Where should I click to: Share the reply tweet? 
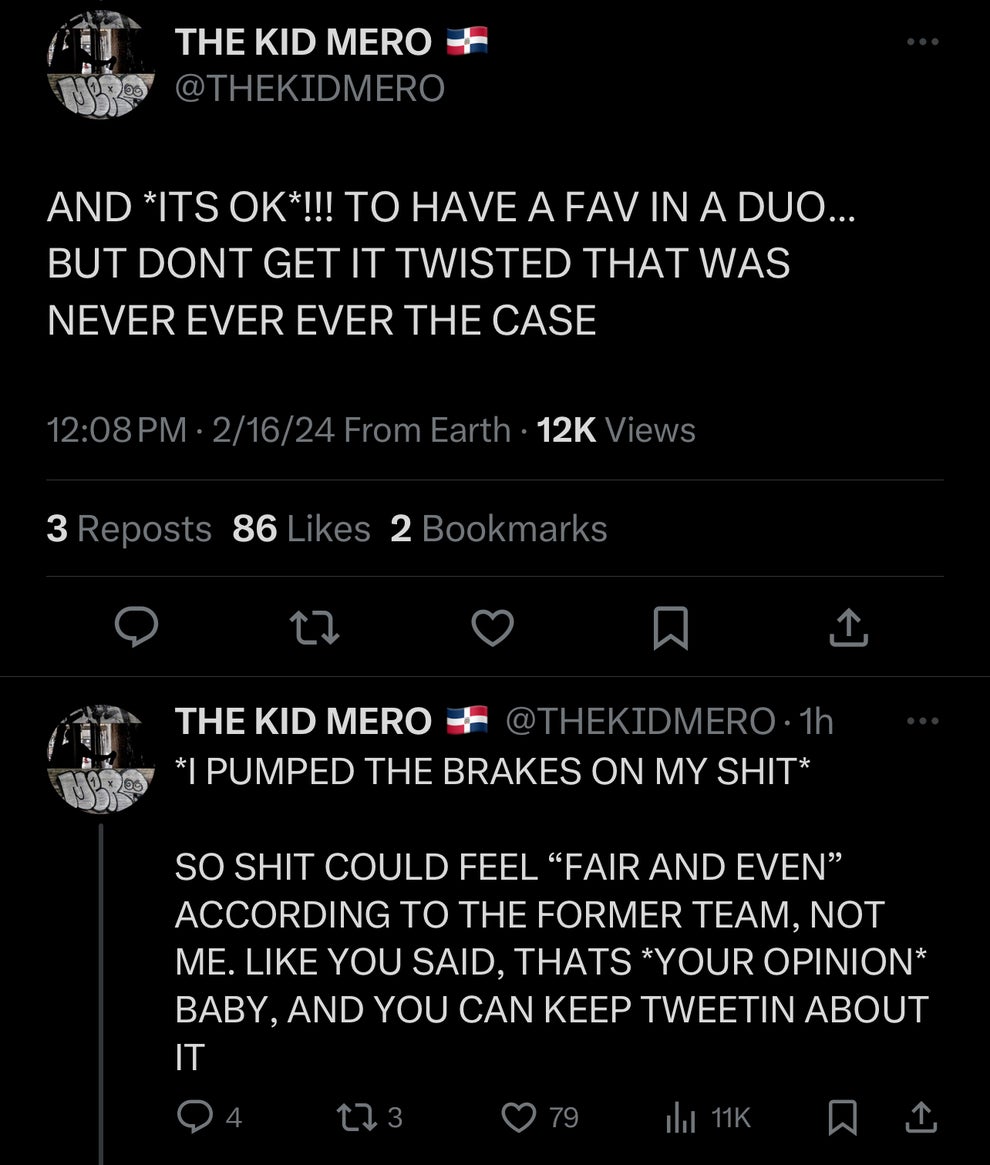pos(919,1118)
